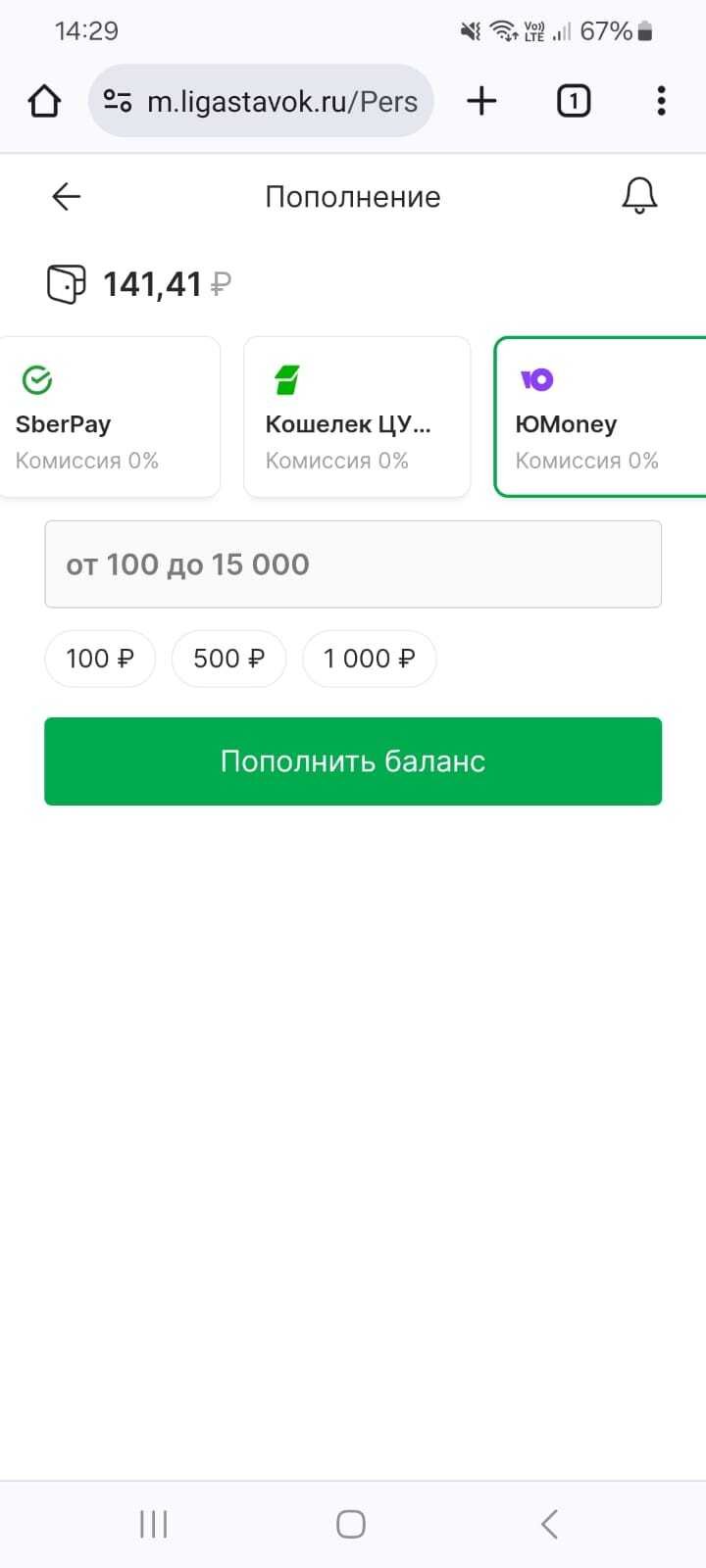Image resolution: width=706 pixels, height=1568 pixels.
Task: Choose the Кошелек ЦУ payment card
Action: (x=356, y=417)
